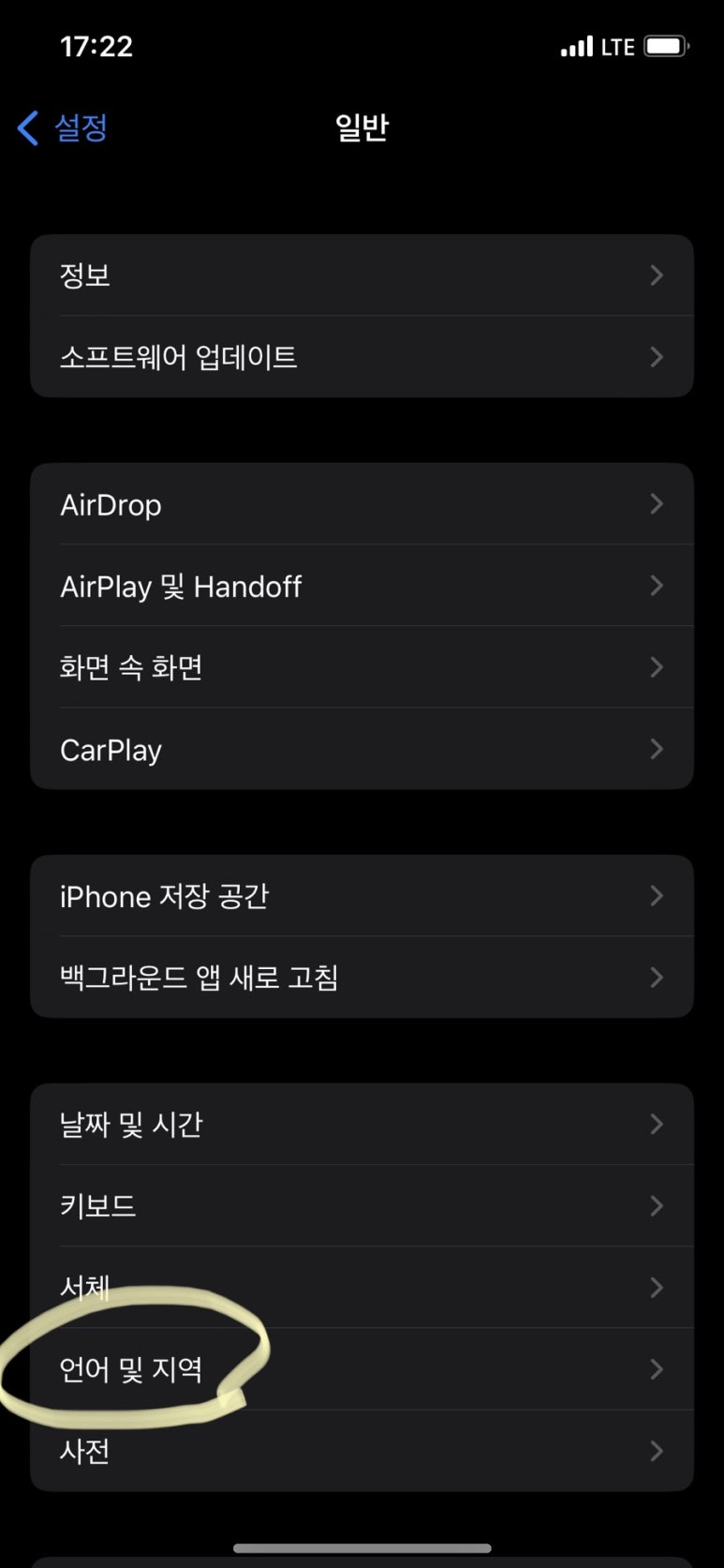Open AirDrop settings
The width and height of the screenshot is (724, 1568).
pyautogui.click(x=362, y=503)
